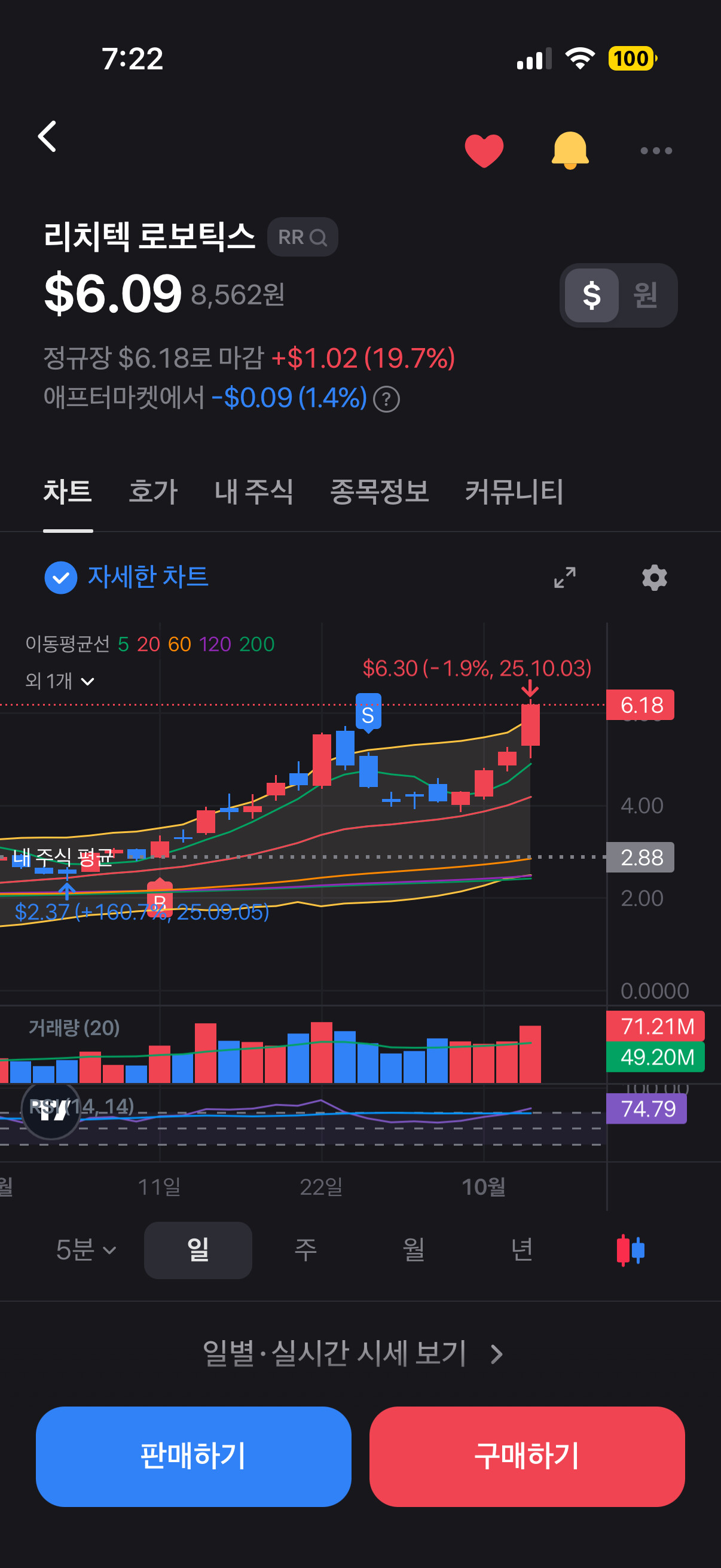This screenshot has width=721, height=1568.
Task: Open after-market help question mark
Action: (x=386, y=399)
